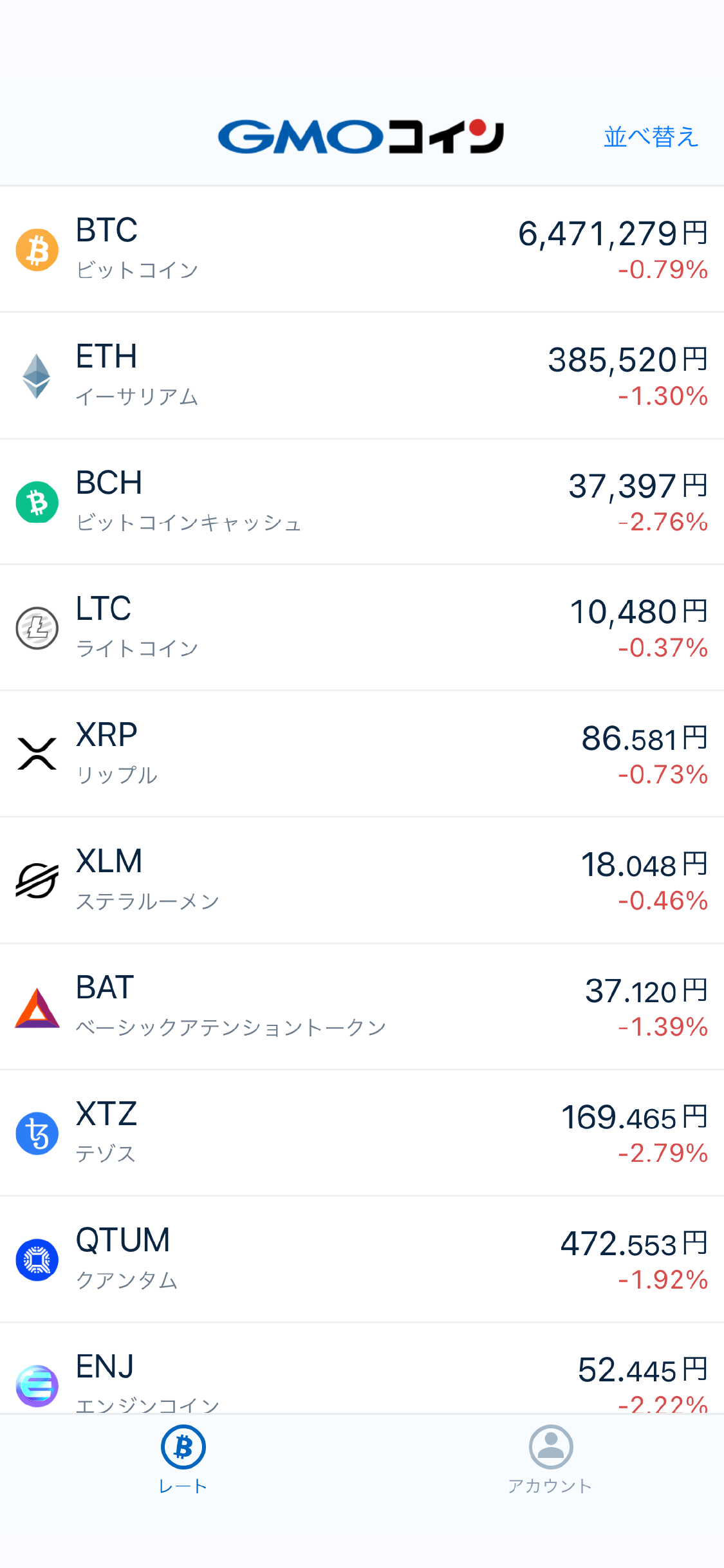Viewport: 724px width, 1568px height.
Task: Open the BAT ベーシックアテンショントークン row
Action: pyautogui.click(x=362, y=1007)
